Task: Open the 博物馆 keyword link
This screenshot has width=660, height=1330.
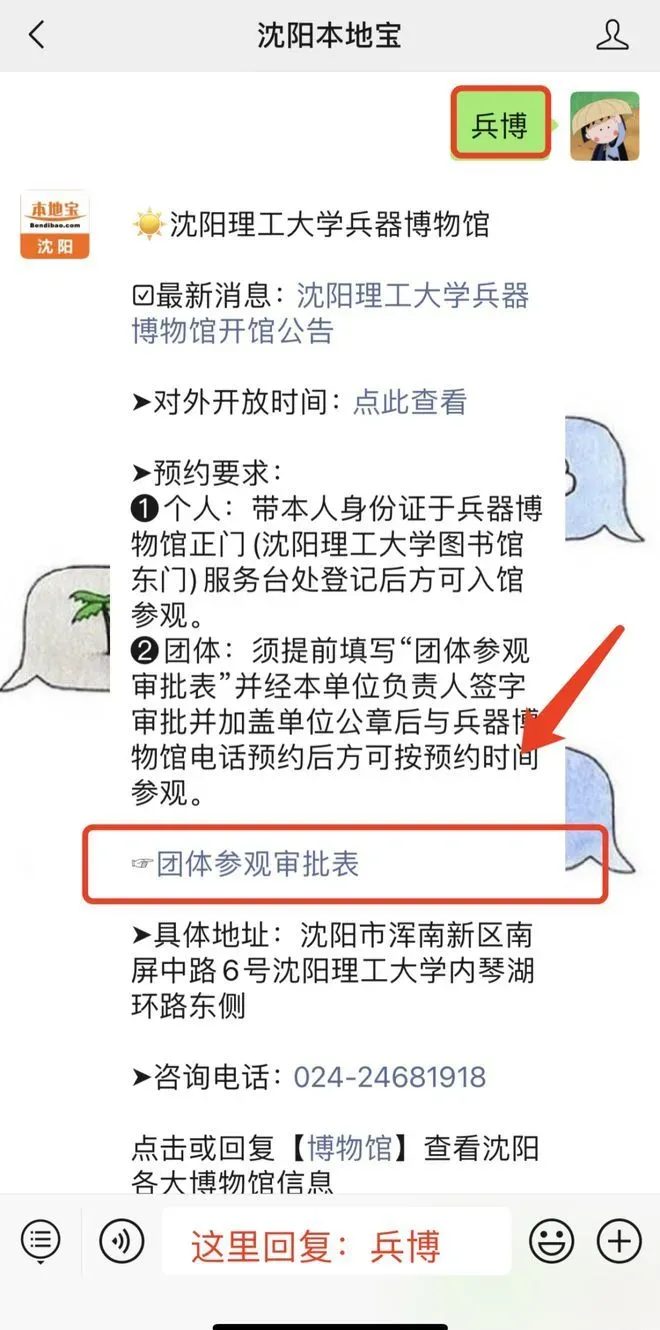Action: pos(349,1147)
